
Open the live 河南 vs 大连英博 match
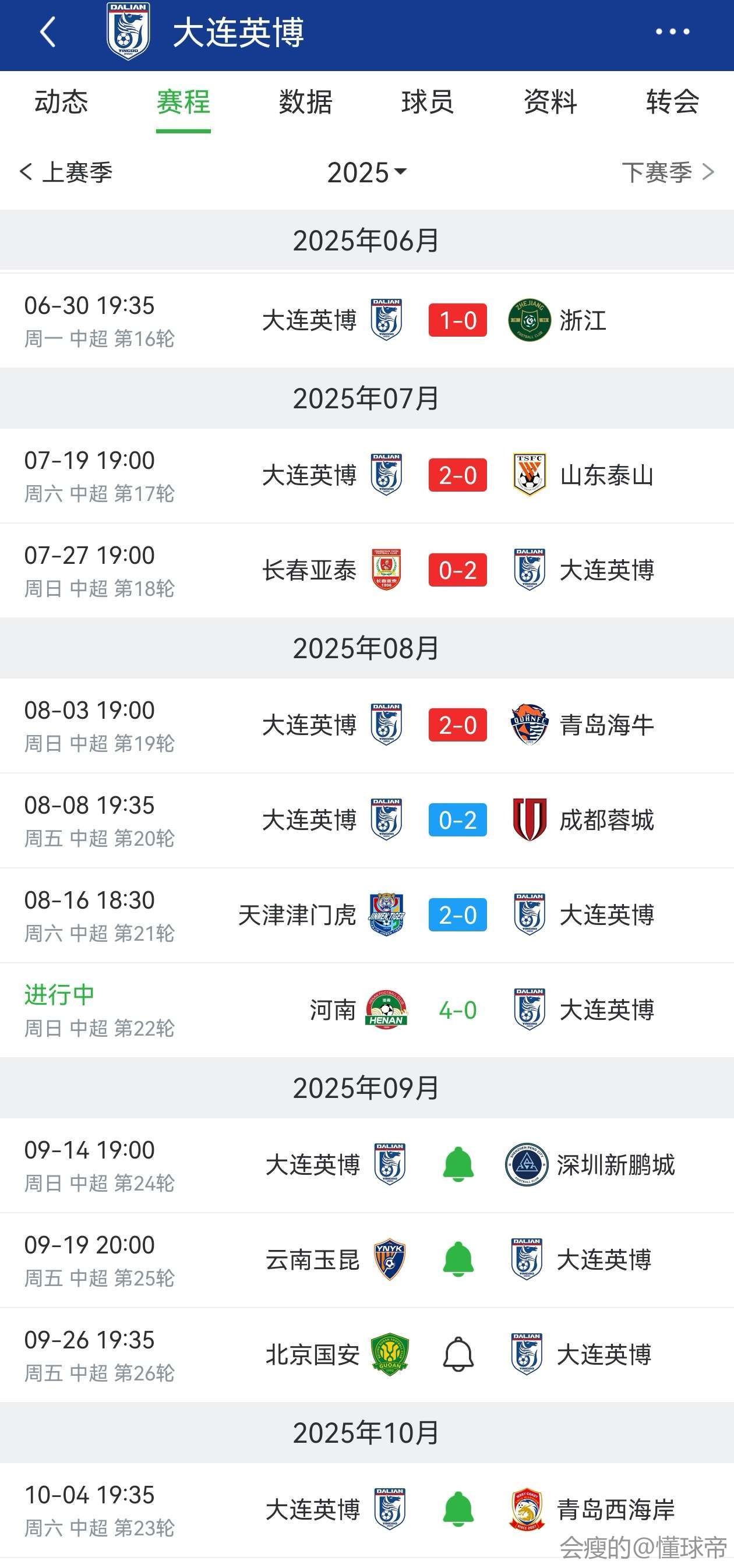coord(367,1011)
